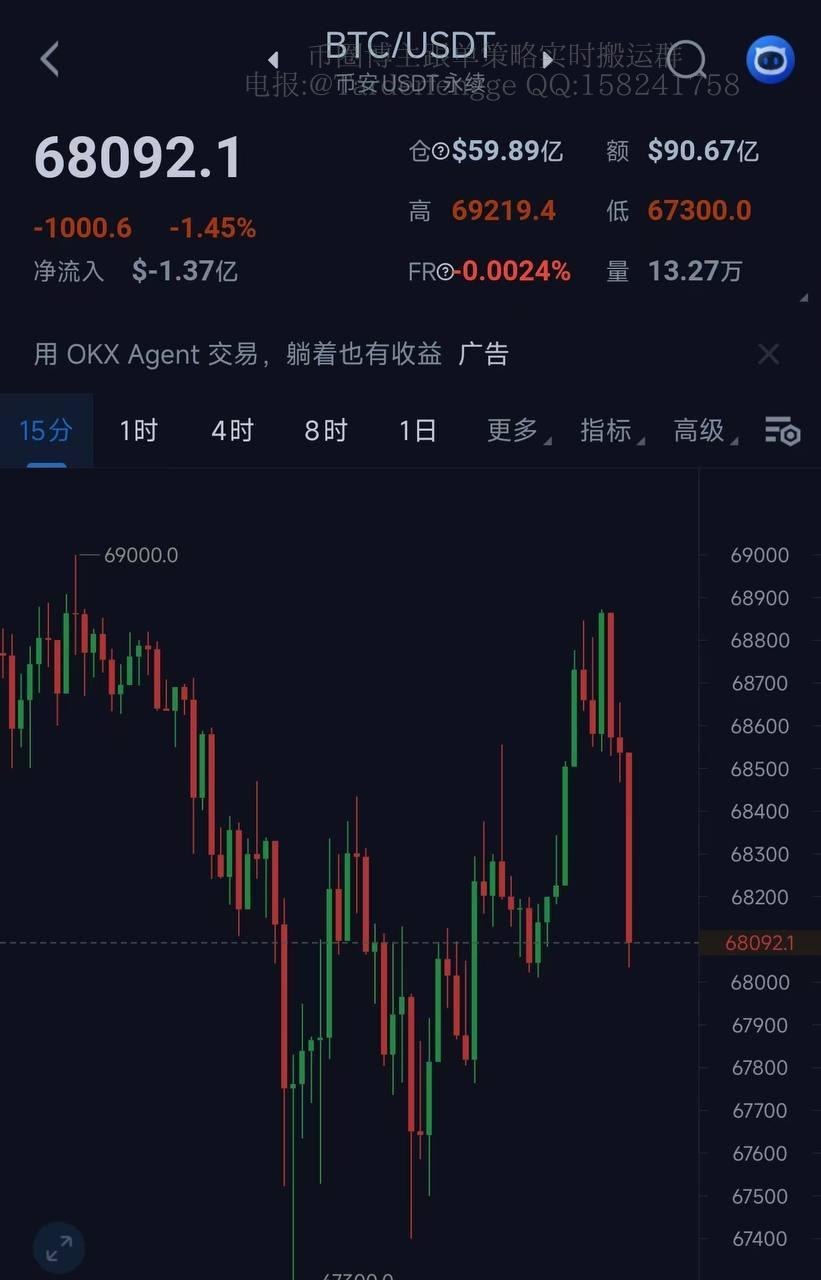
Task: Switch to the next trading pair
Action: [x=548, y=61]
